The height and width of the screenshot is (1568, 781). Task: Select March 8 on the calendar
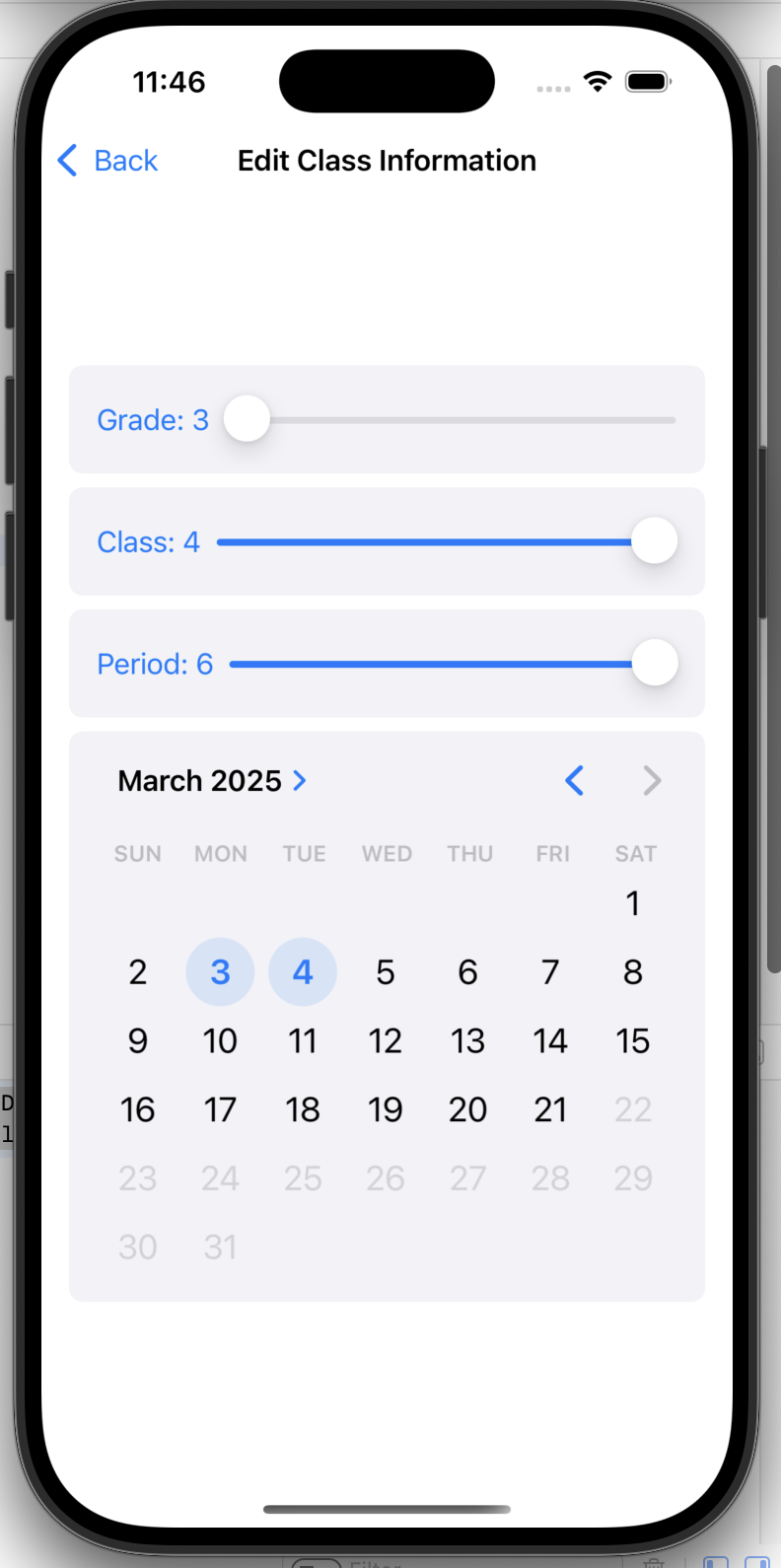point(633,972)
